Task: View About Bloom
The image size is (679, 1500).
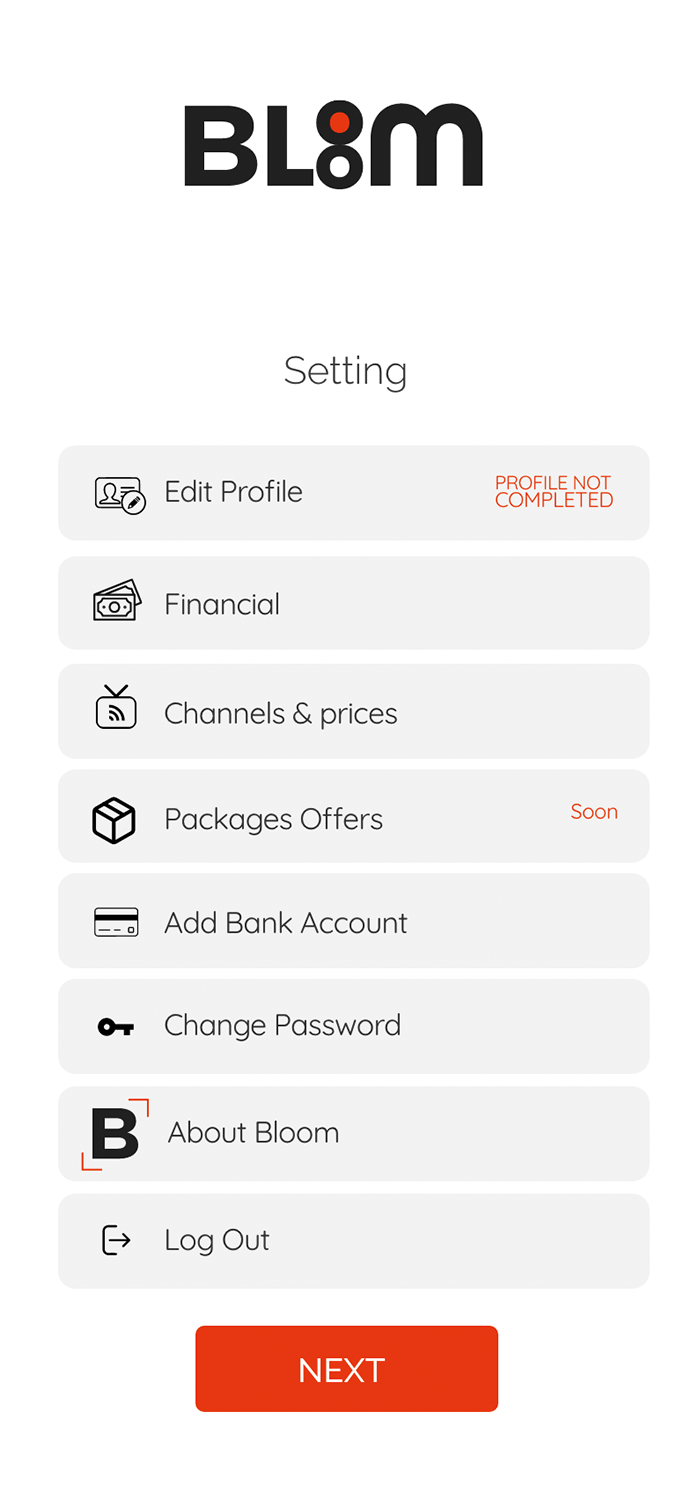Action: pyautogui.click(x=353, y=1132)
